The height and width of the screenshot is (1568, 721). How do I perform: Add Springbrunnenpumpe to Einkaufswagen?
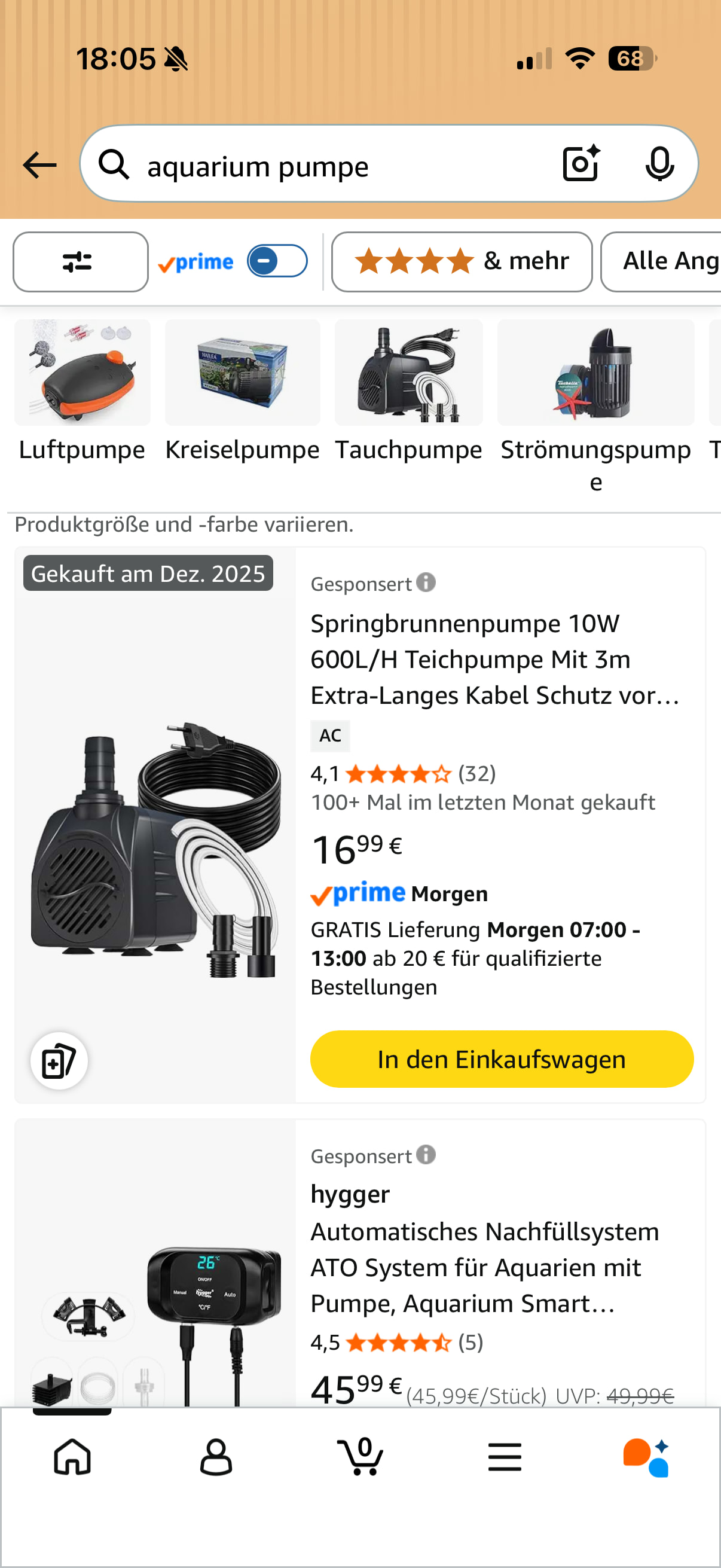pos(502,1059)
